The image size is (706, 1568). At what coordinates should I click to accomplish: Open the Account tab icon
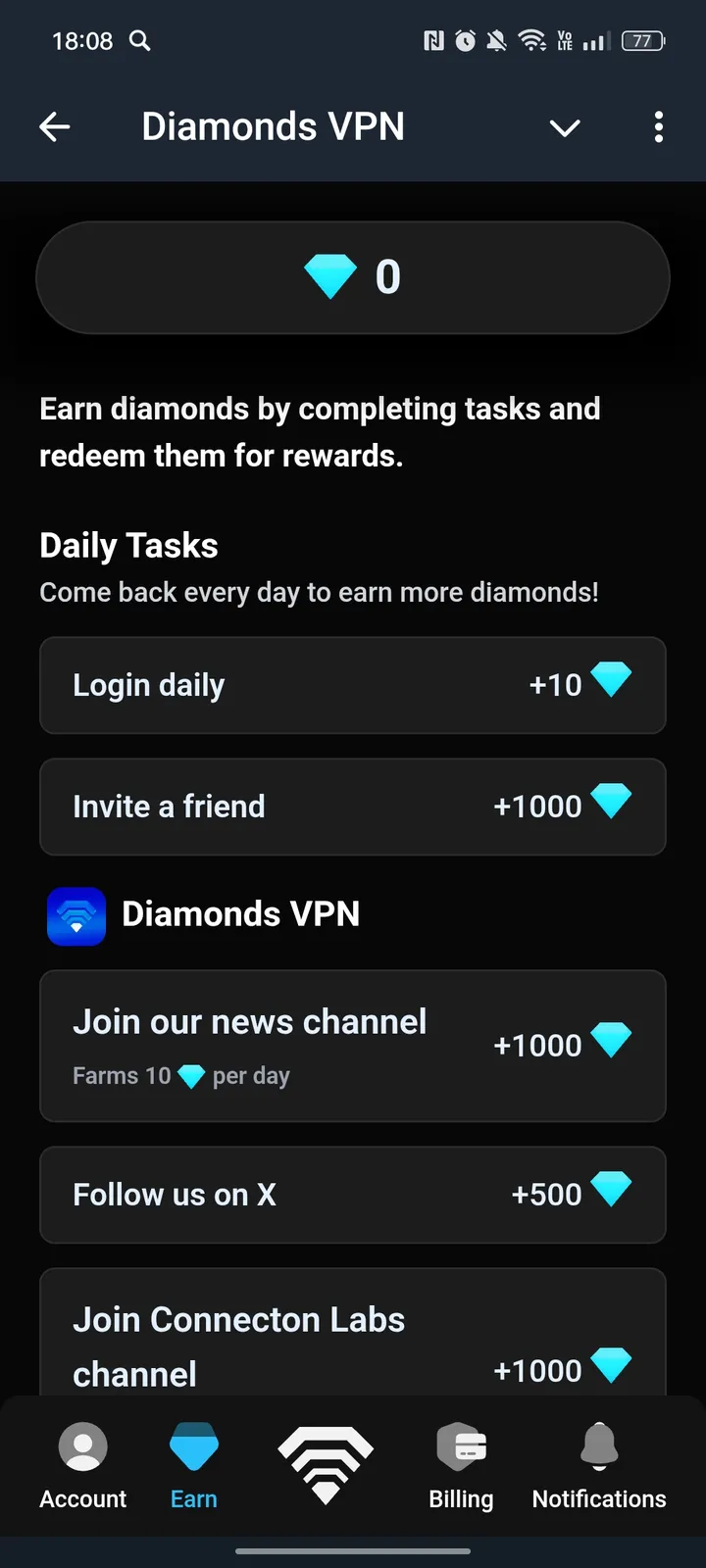click(x=82, y=1445)
